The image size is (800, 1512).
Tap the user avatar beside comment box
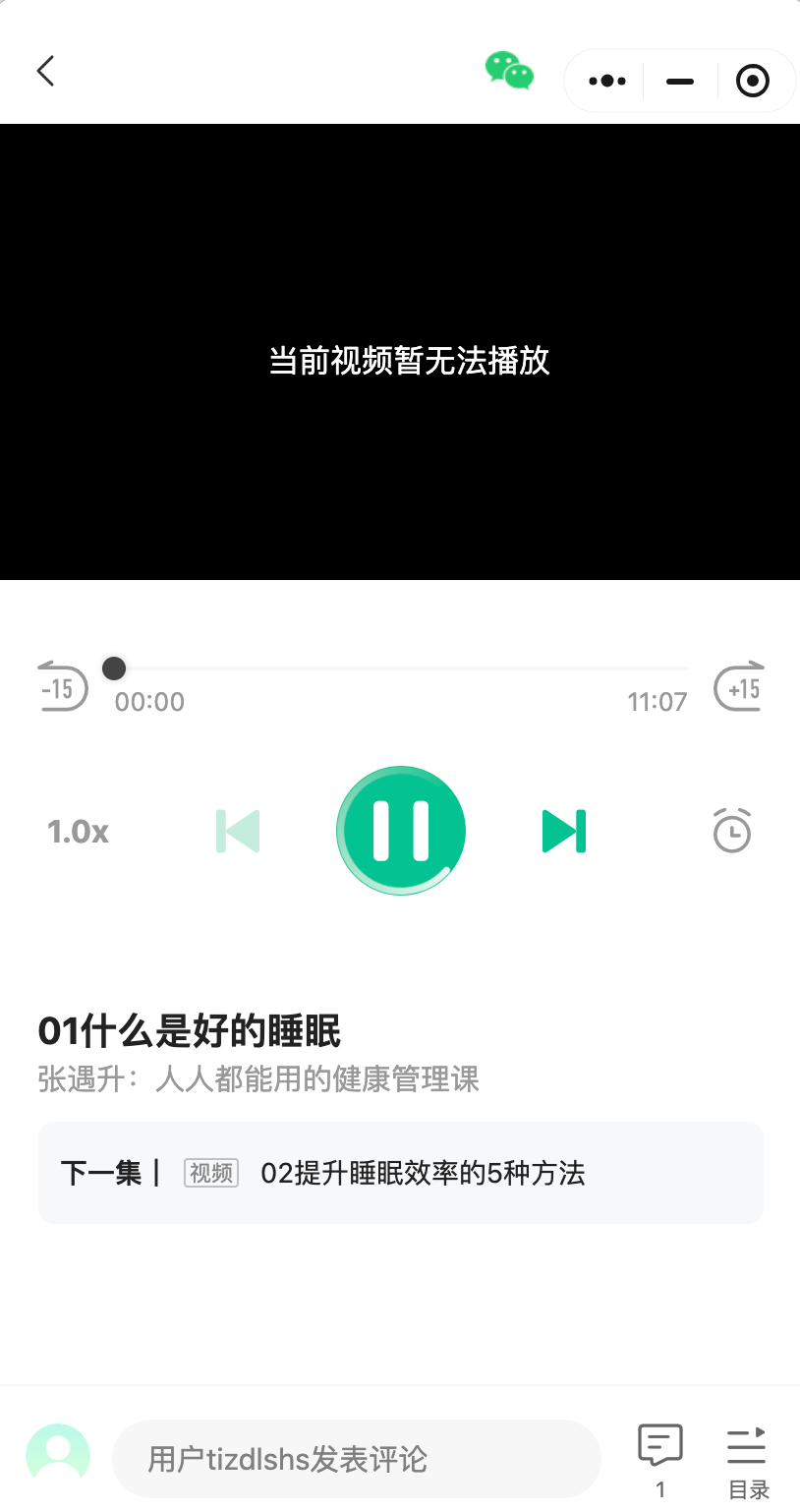58,1456
